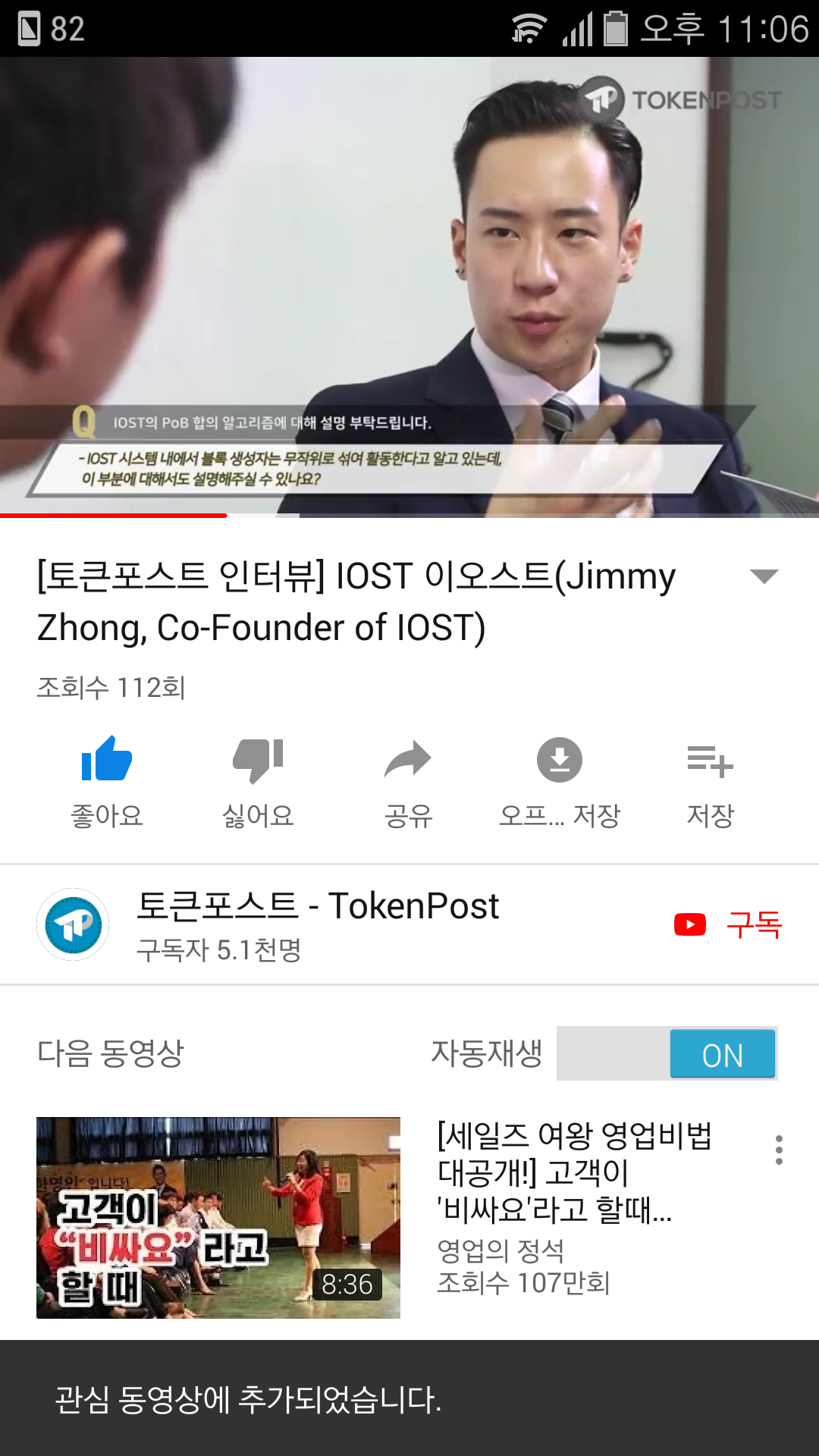Dislike the video with 싫어요
This screenshot has height=1456, width=819.
click(x=258, y=781)
